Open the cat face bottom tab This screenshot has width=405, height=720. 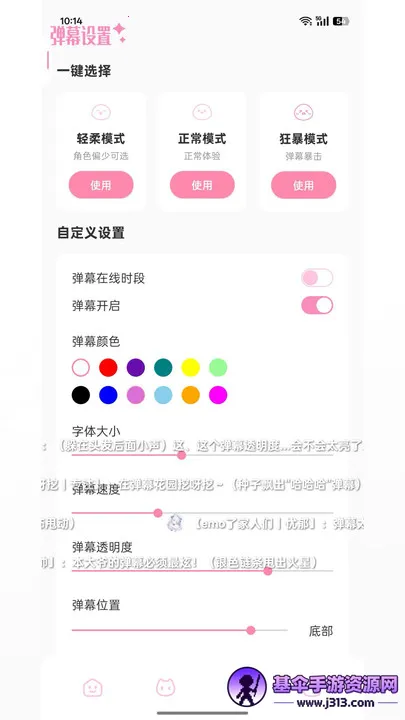(x=165, y=687)
